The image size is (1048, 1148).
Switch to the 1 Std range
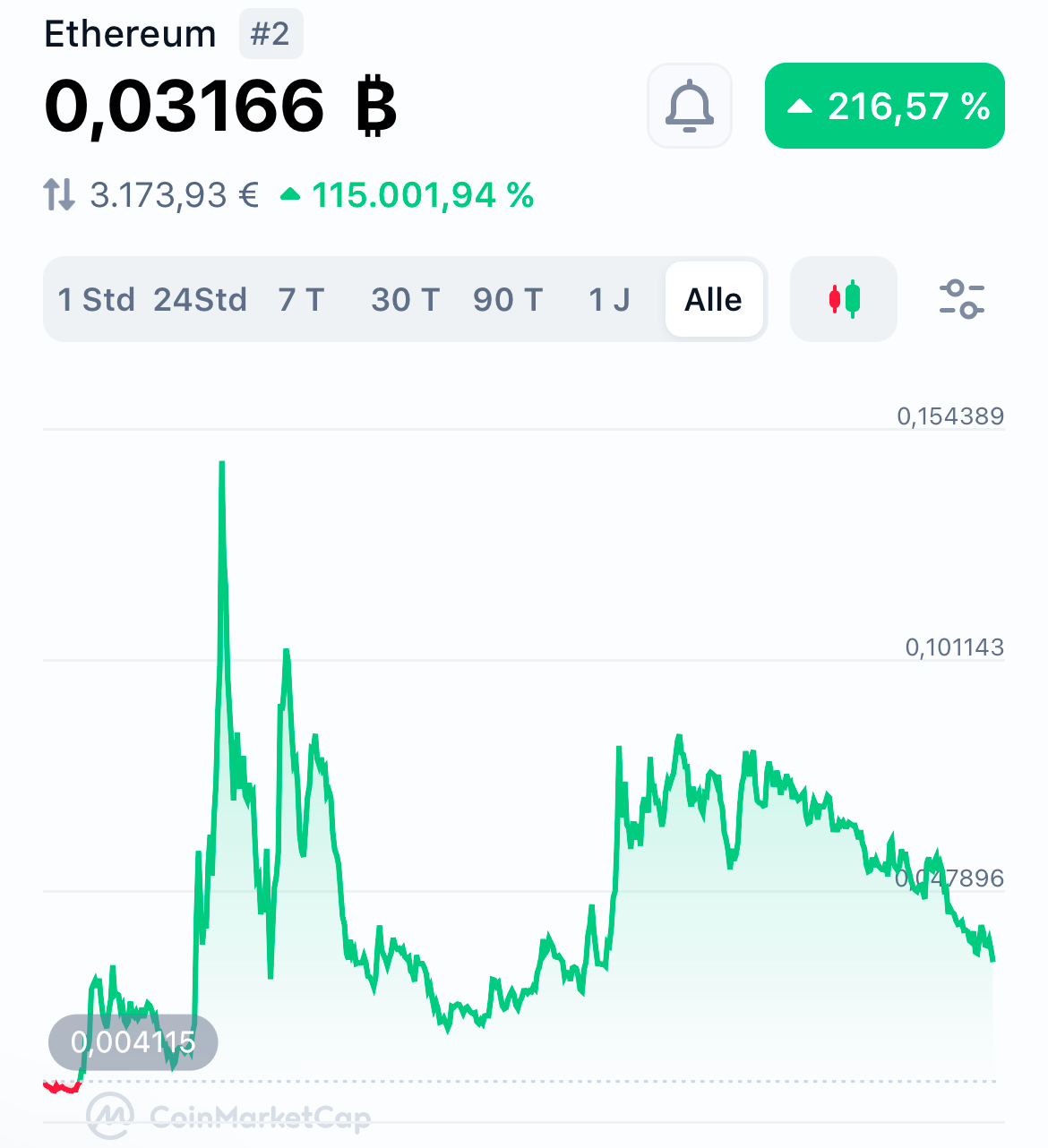coord(96,299)
